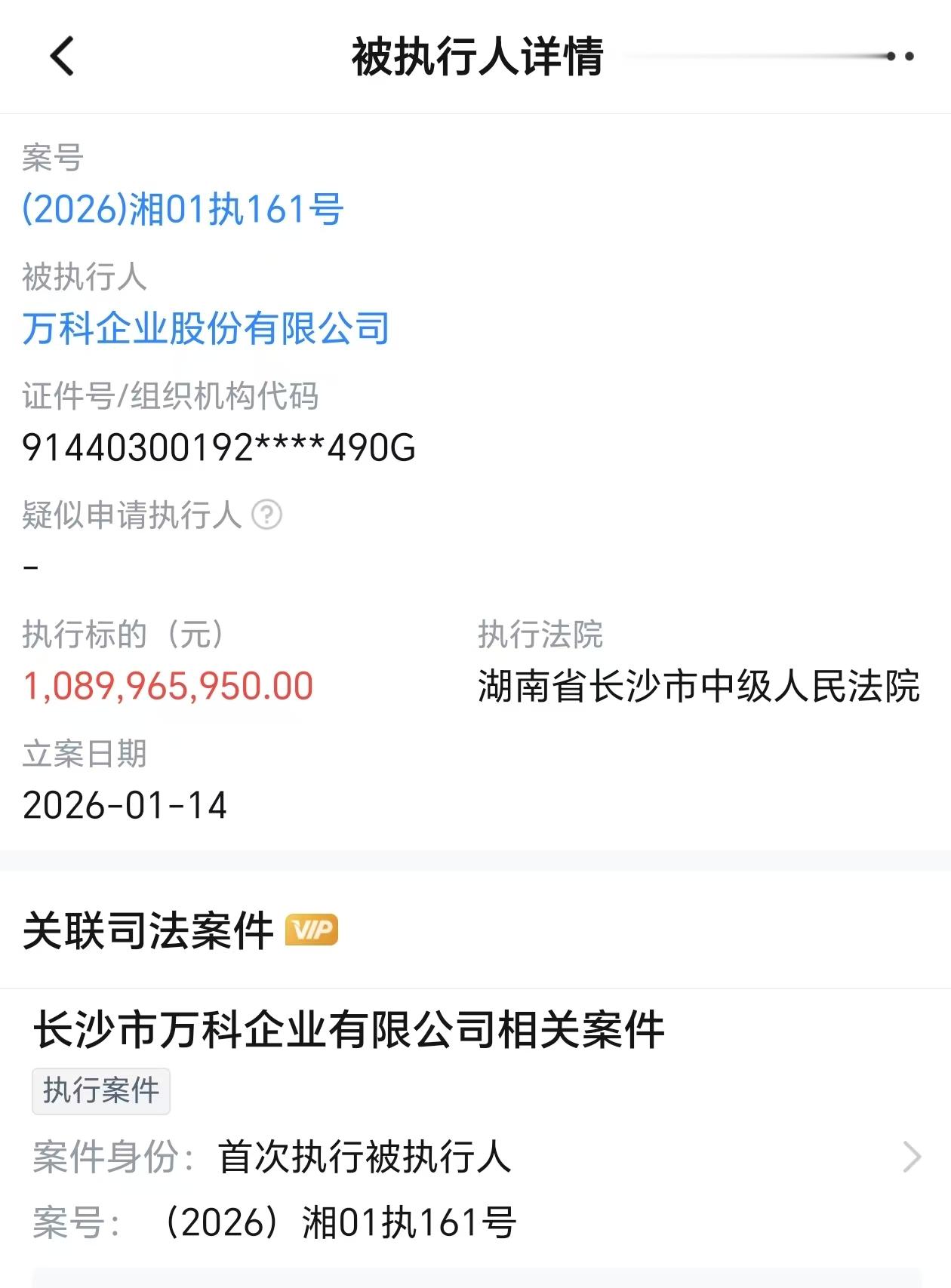951x1288 pixels.
Task: Tap the organization code 91440300192****490G
Action: pyautogui.click(x=220, y=447)
